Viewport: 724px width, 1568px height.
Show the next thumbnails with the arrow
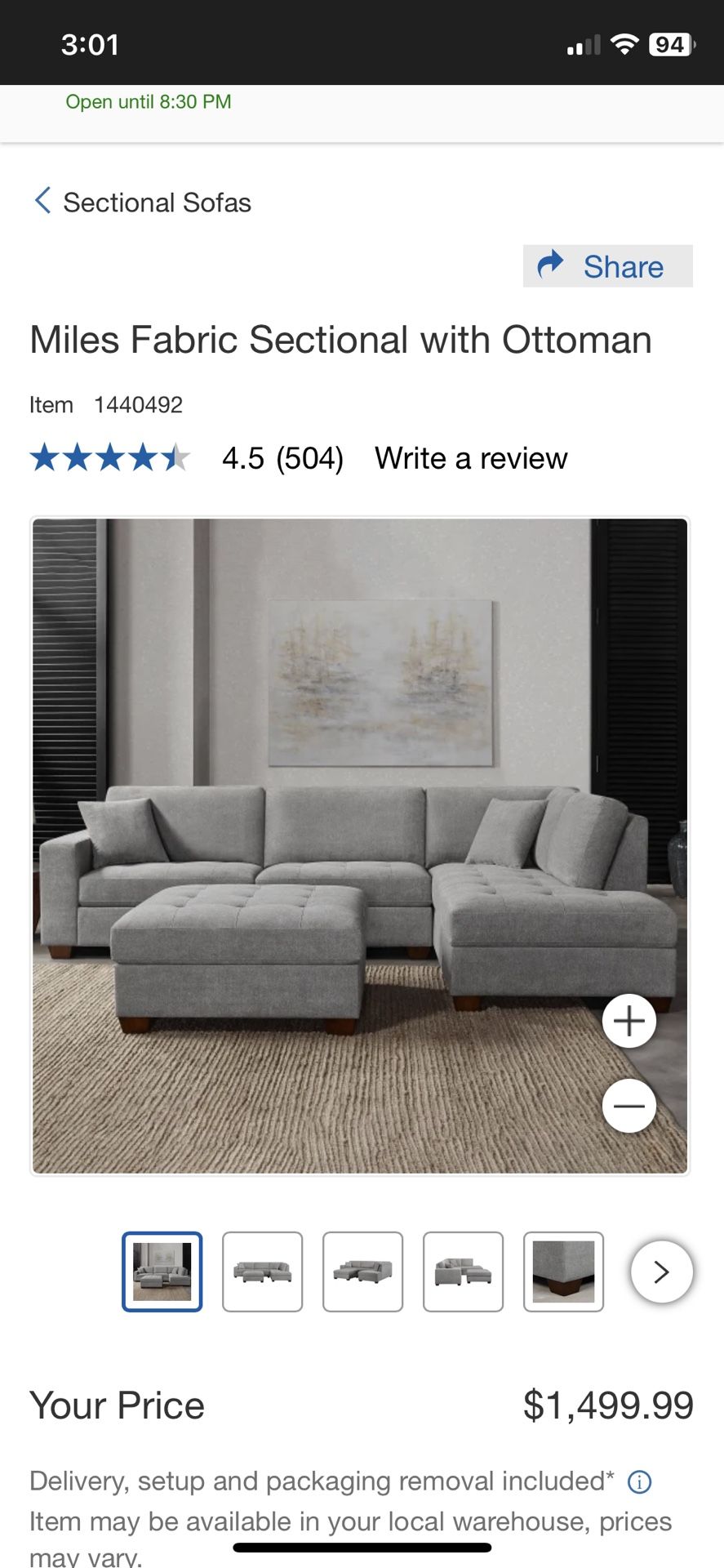pyautogui.click(x=661, y=1272)
